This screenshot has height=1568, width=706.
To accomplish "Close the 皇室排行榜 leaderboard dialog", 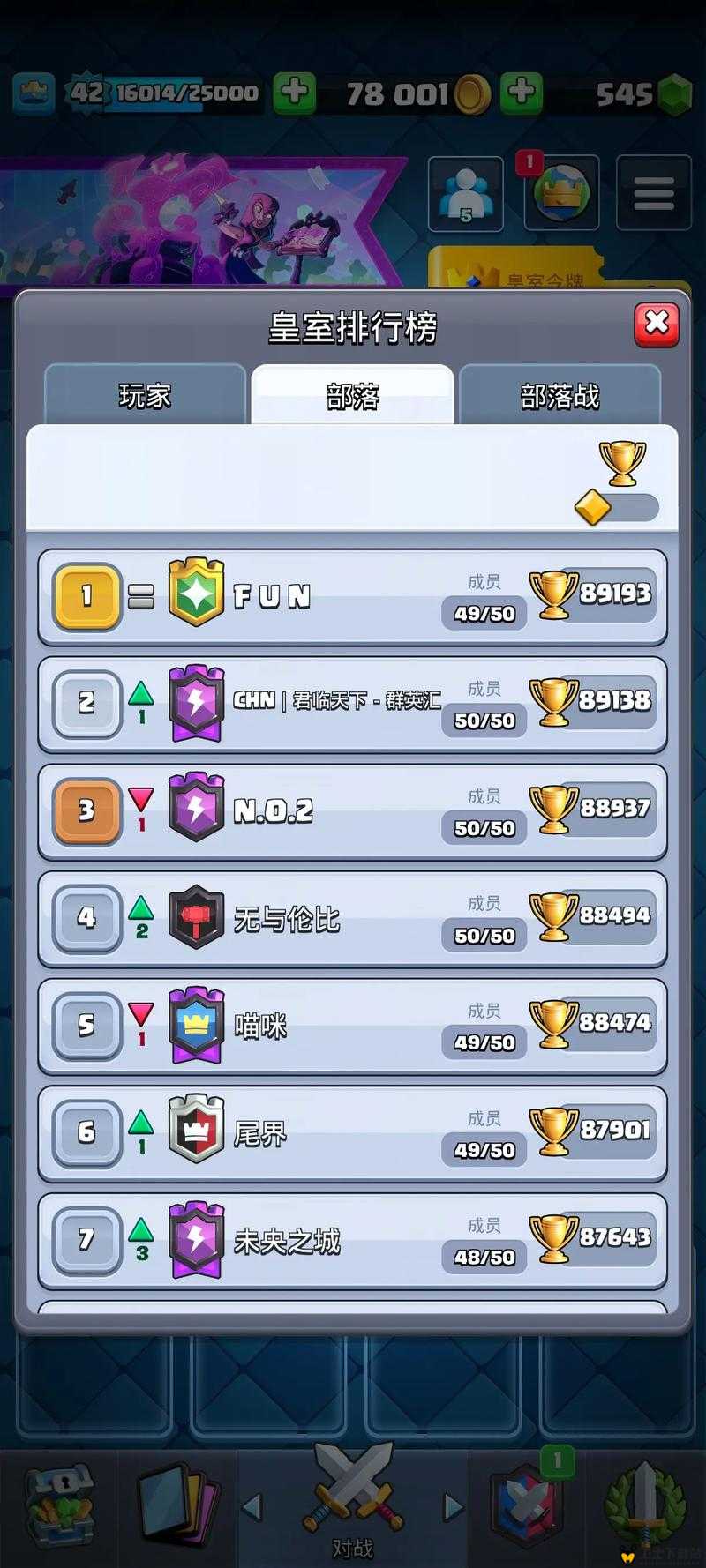I will pyautogui.click(x=657, y=325).
